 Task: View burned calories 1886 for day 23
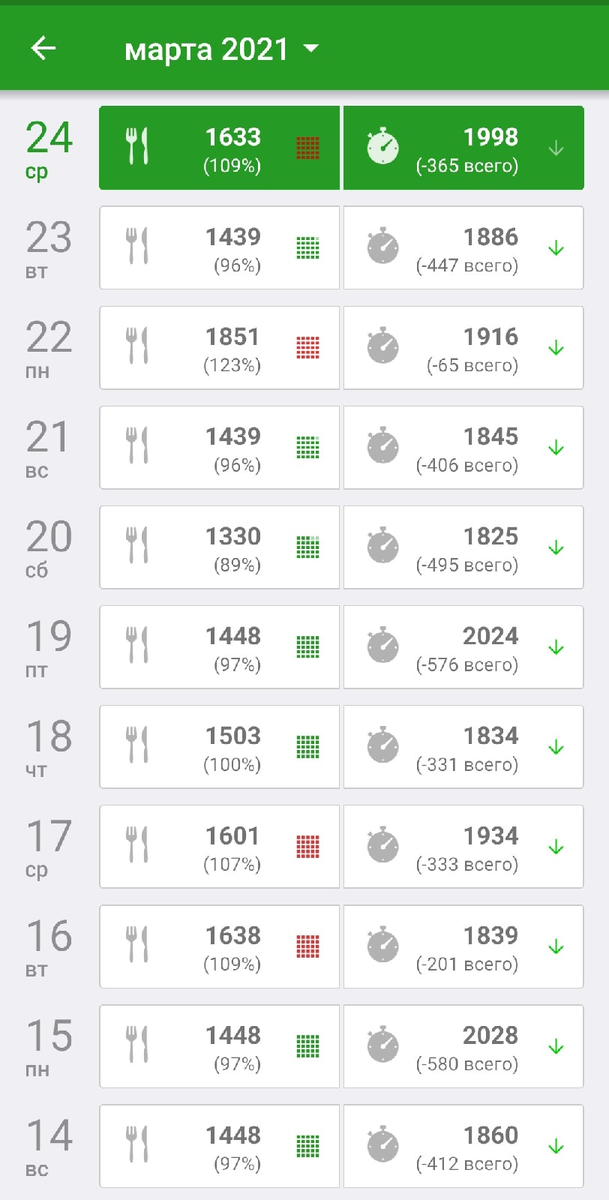(x=463, y=248)
